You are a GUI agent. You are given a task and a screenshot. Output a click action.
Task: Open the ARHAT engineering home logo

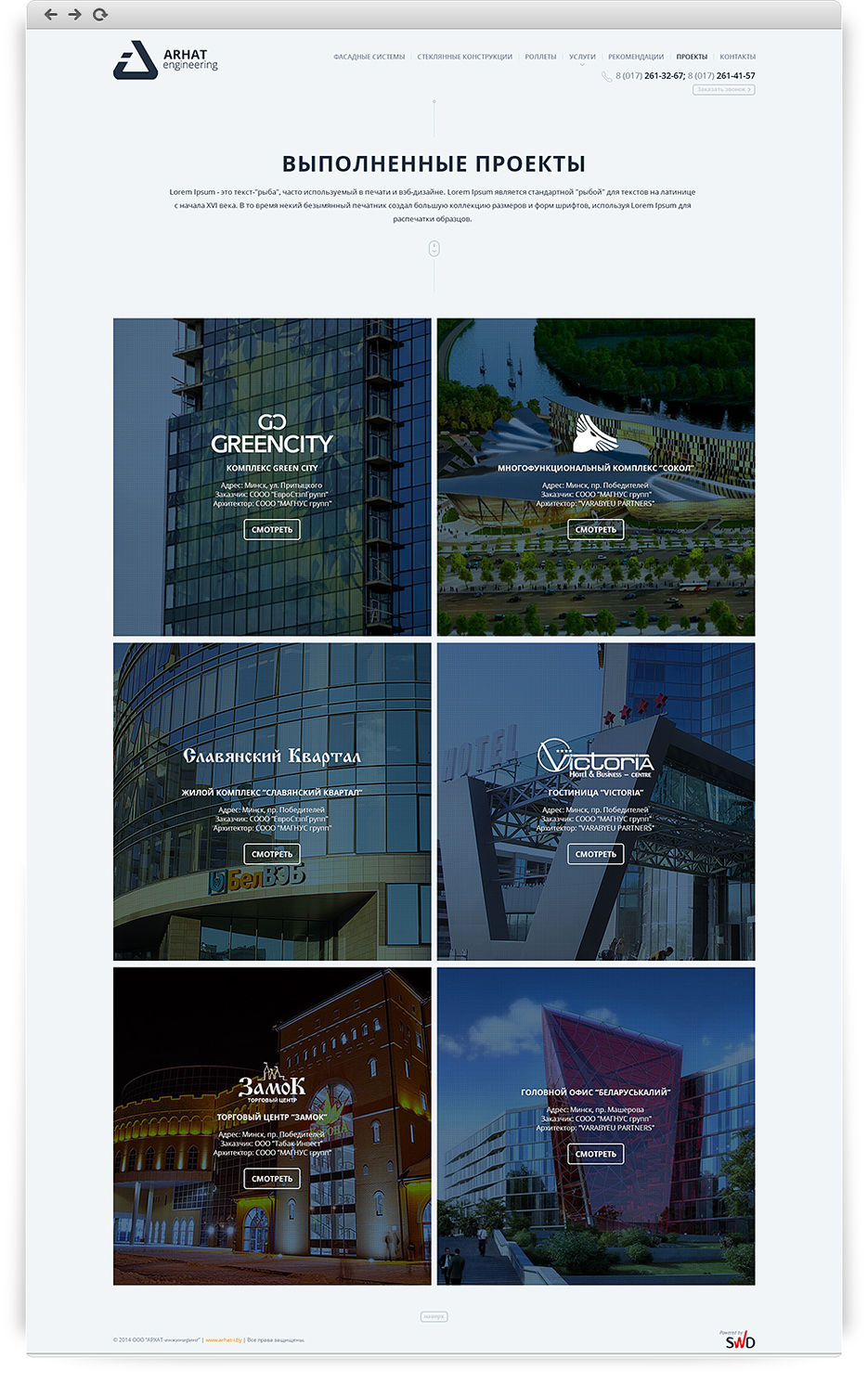coord(165,60)
